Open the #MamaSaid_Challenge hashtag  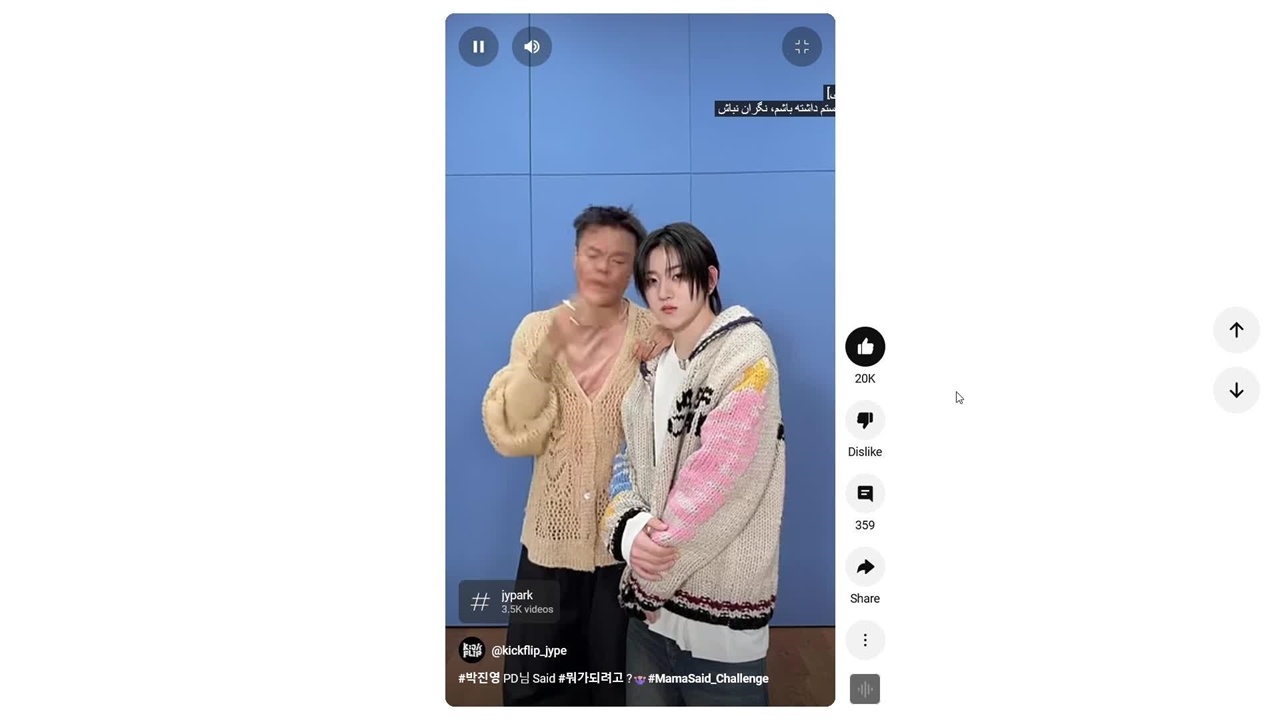pos(708,679)
